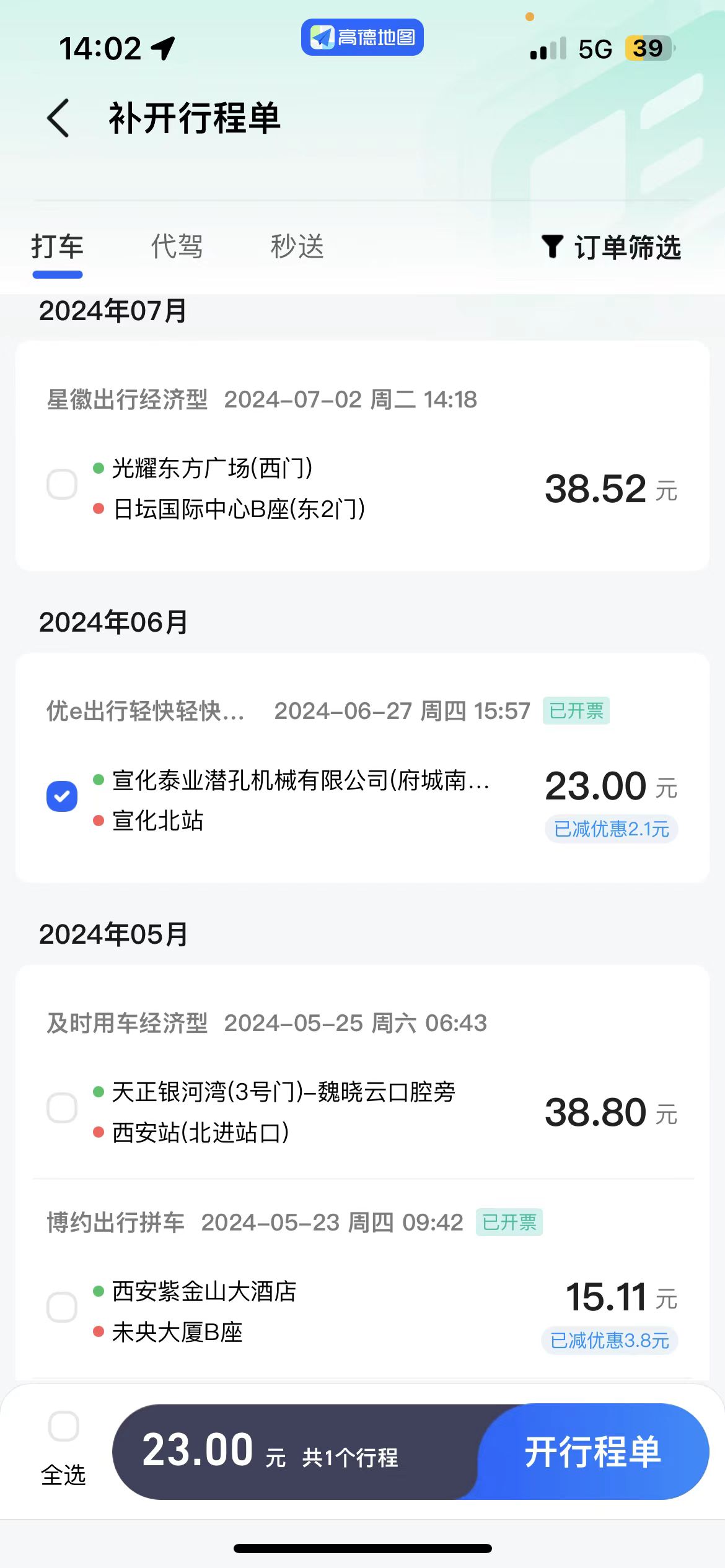Switch to the 秒送 tab
725x1568 pixels.
click(x=297, y=246)
